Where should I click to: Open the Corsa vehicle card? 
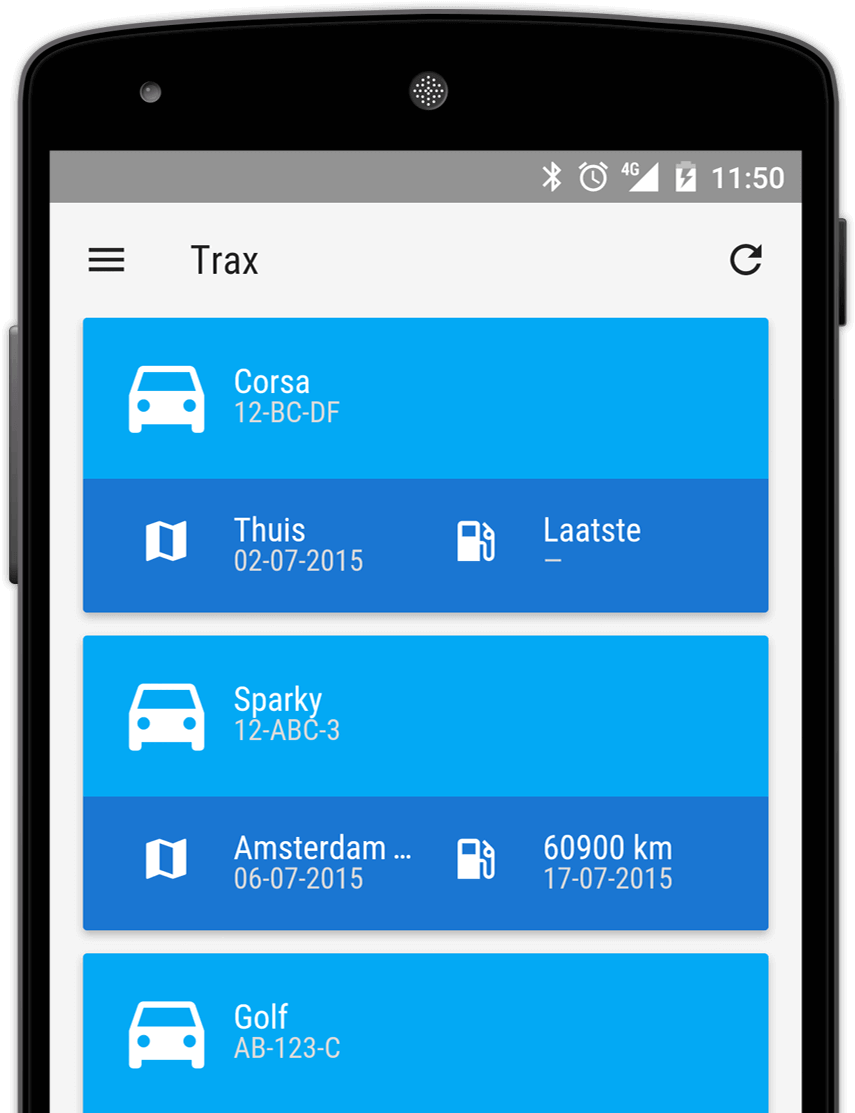[x=425, y=398]
